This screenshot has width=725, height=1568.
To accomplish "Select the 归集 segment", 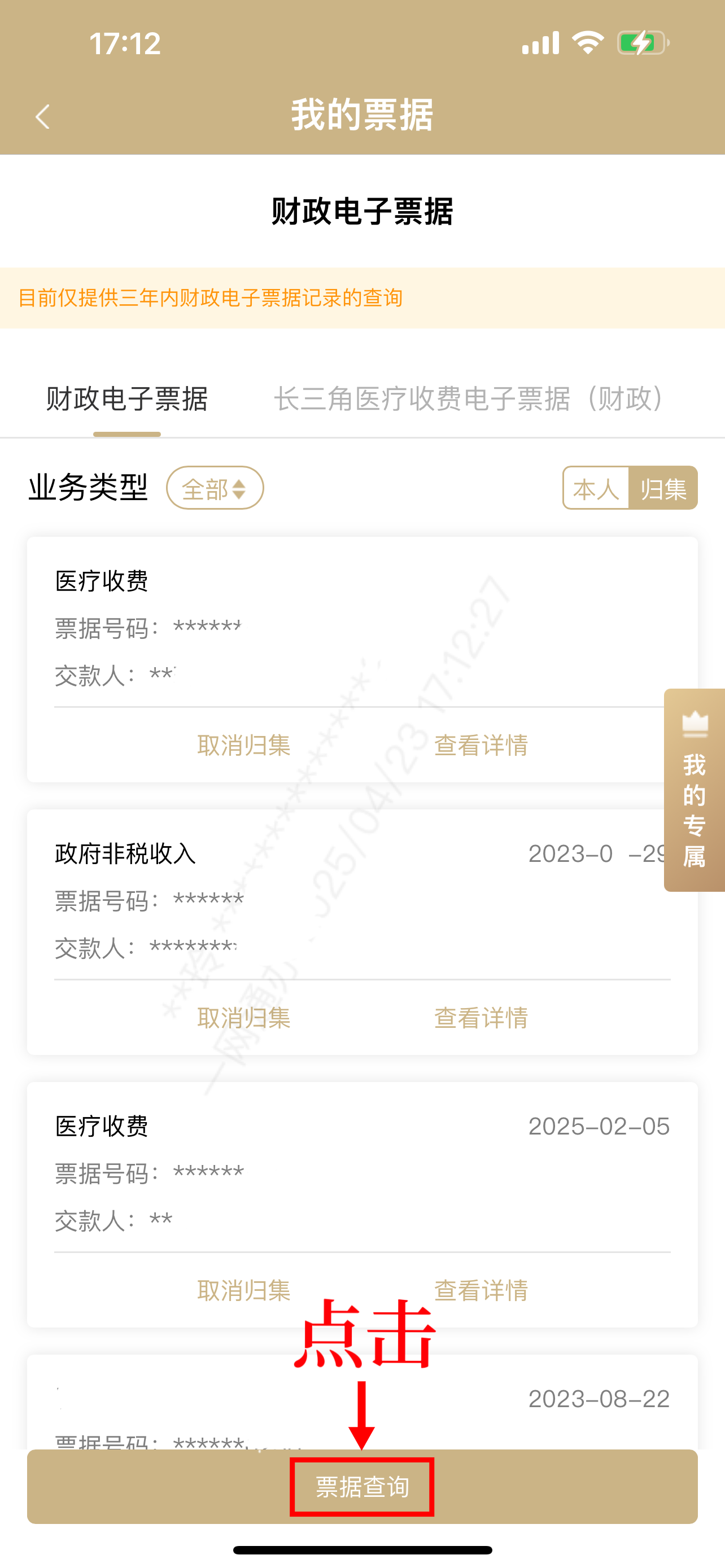I will point(663,488).
